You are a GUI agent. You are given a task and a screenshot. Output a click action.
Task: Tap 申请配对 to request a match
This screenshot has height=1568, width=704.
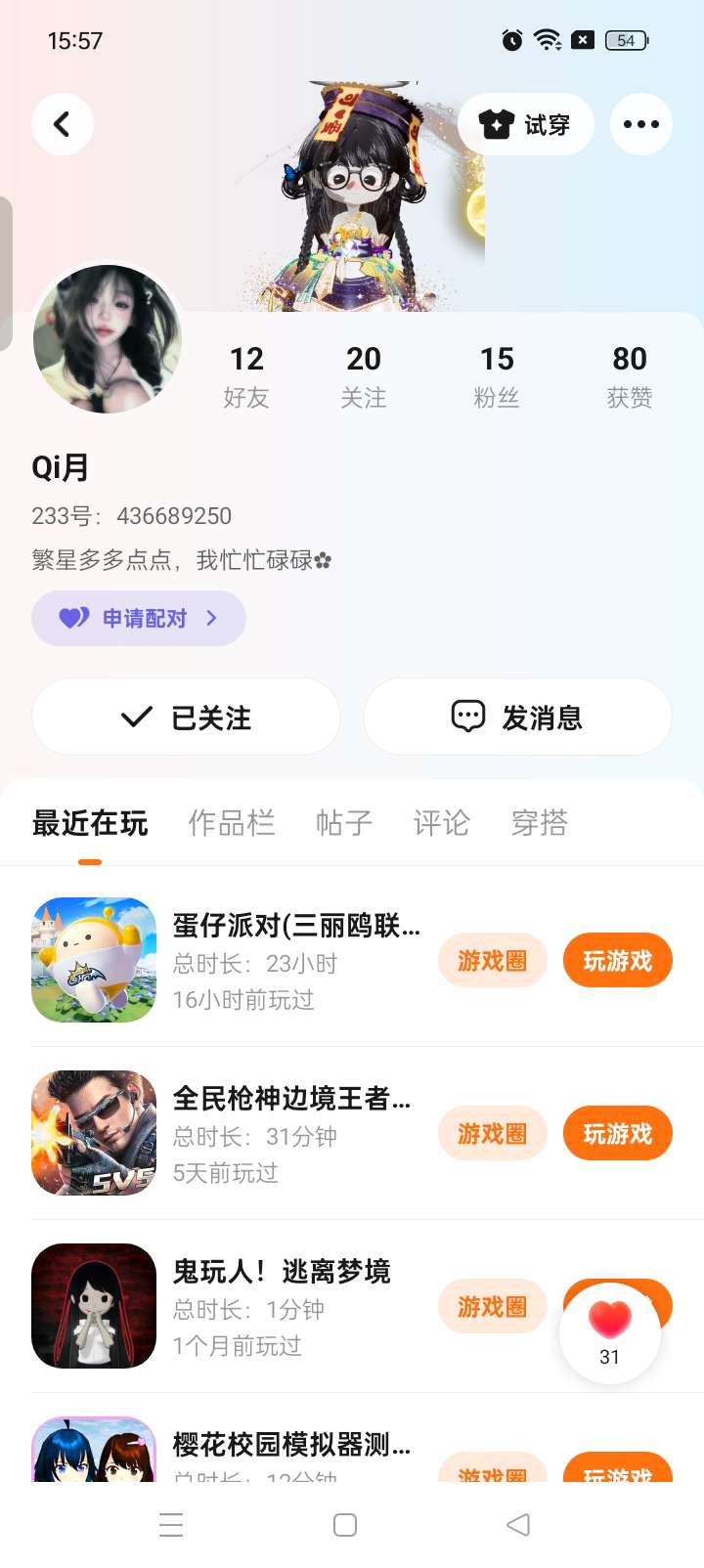pos(139,618)
